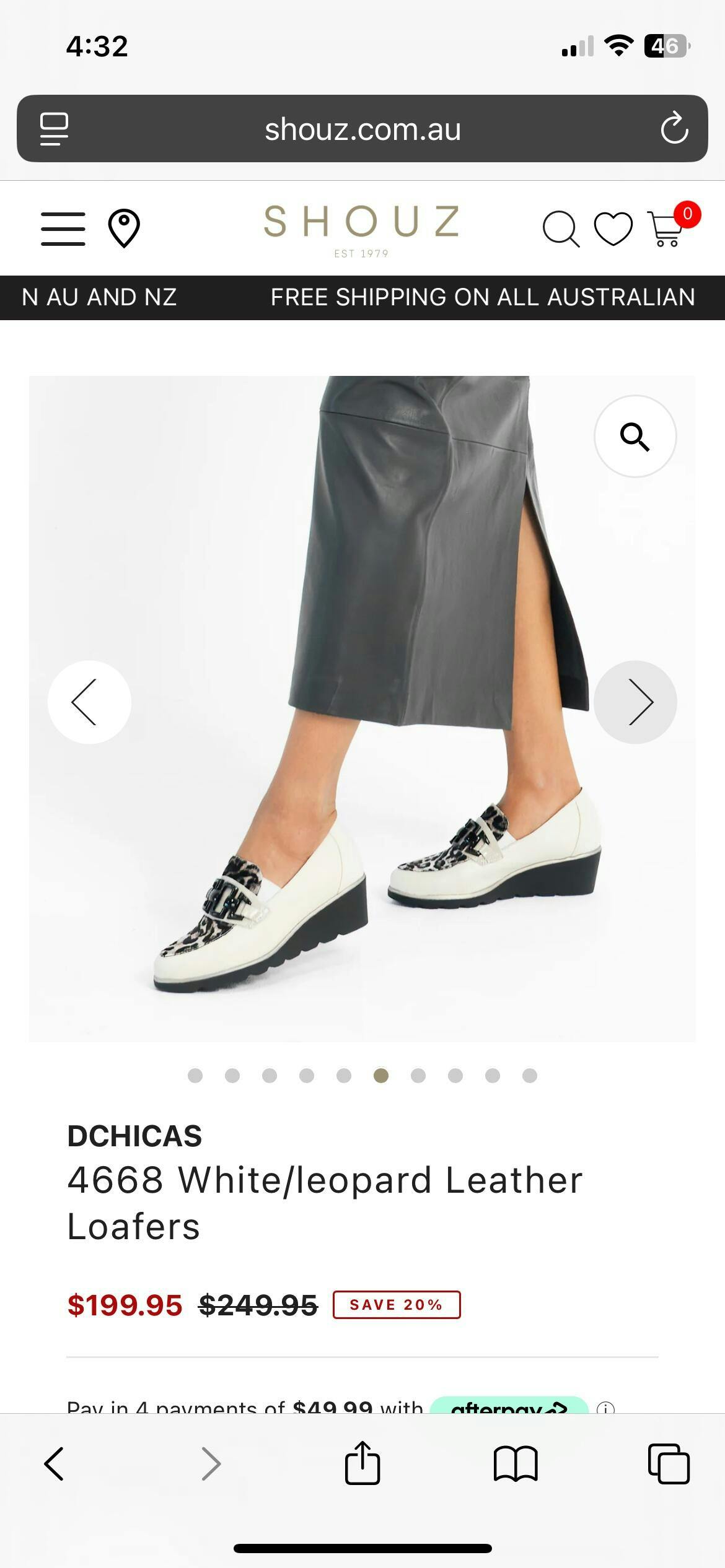Show the previous product image
Viewport: 725px width, 1568px height.
(89, 702)
